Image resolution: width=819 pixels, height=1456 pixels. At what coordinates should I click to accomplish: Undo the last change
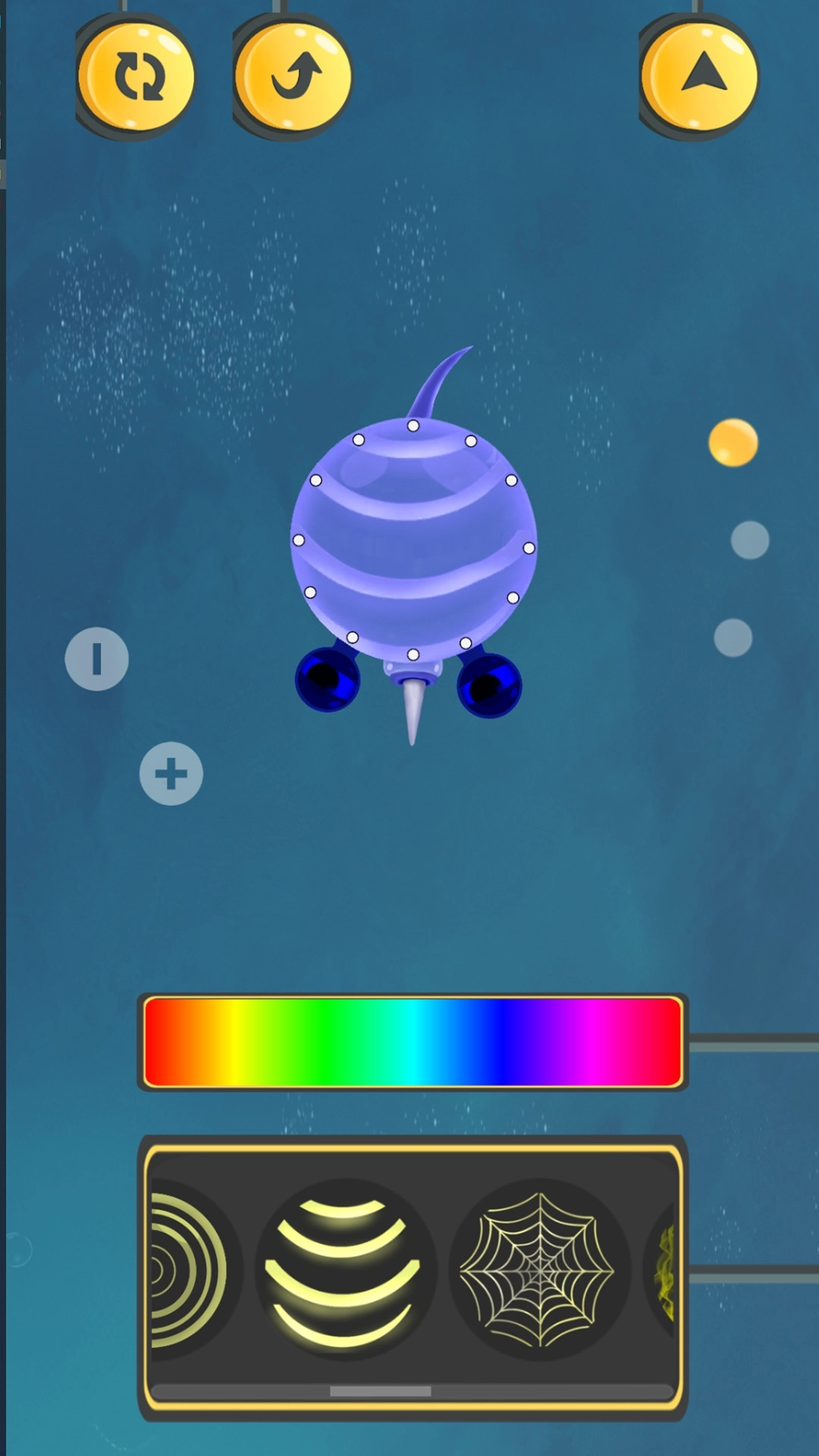click(x=294, y=77)
